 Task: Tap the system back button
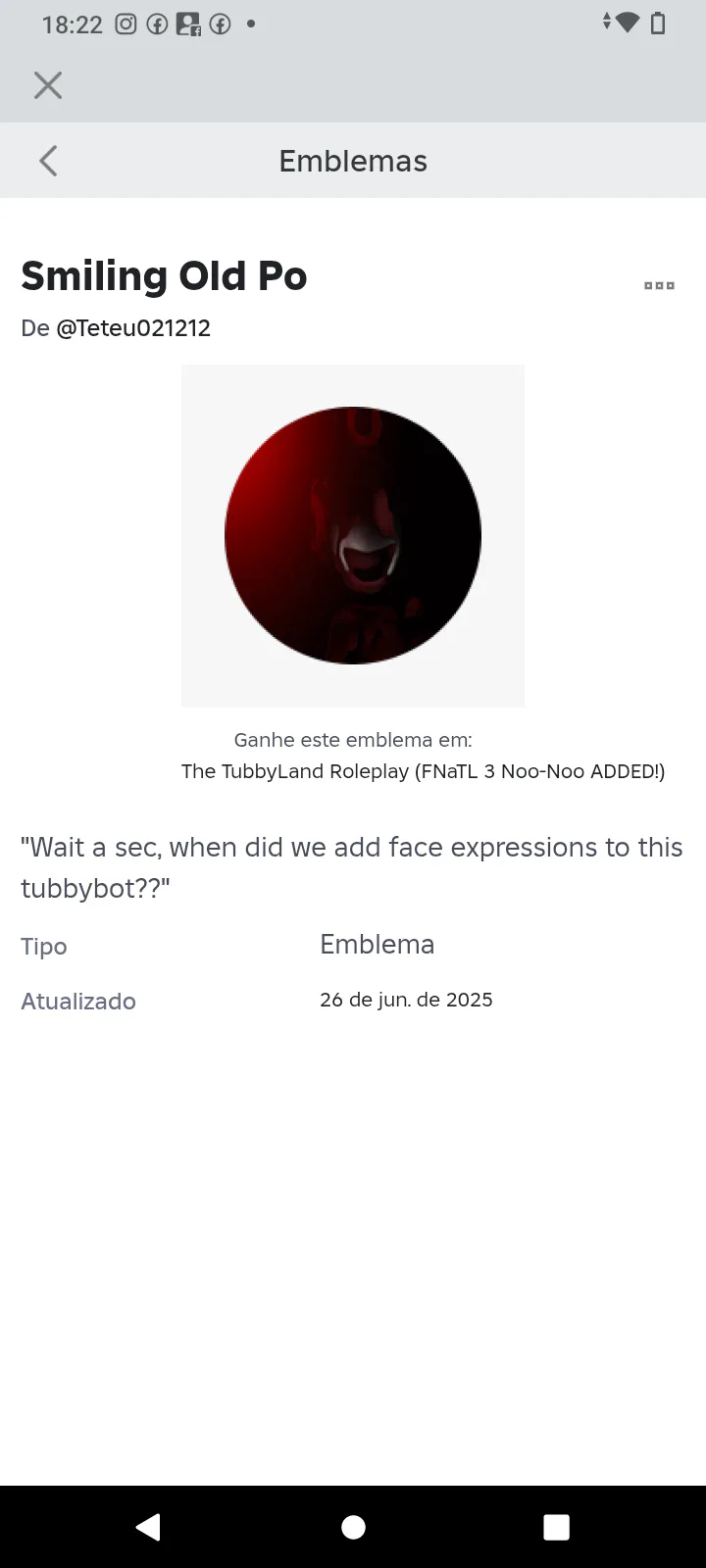point(148,1527)
